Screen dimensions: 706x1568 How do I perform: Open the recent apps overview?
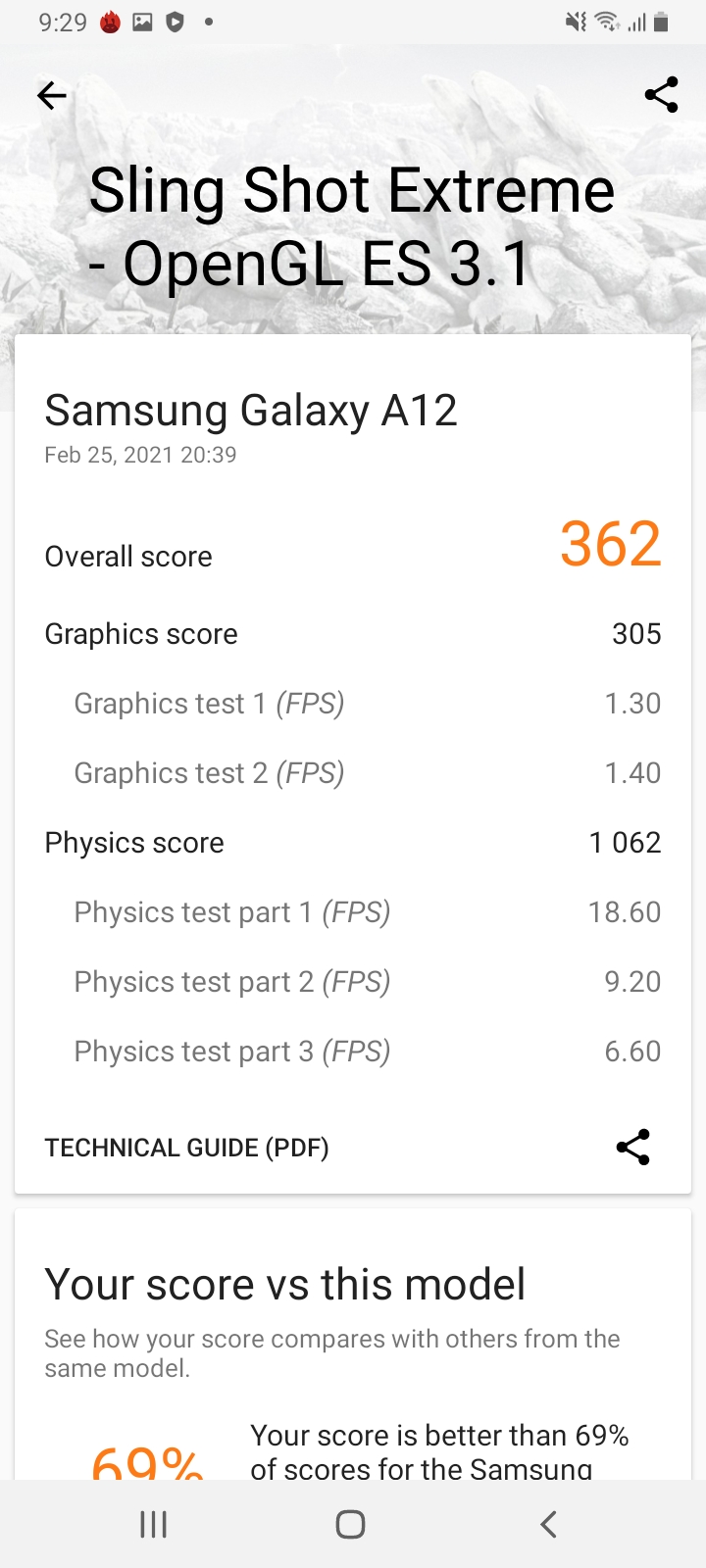154,1524
